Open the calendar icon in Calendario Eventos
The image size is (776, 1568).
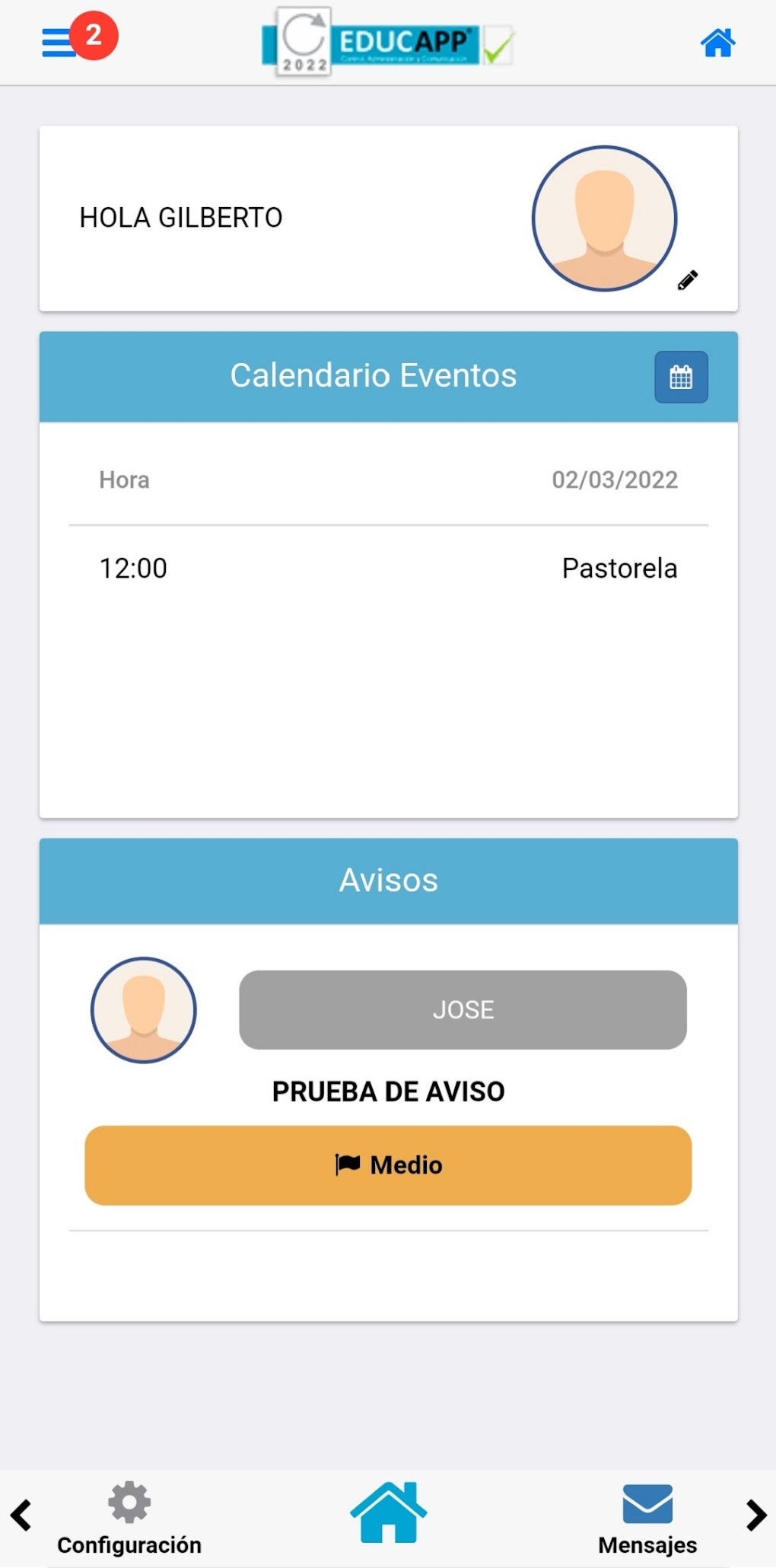pos(680,376)
